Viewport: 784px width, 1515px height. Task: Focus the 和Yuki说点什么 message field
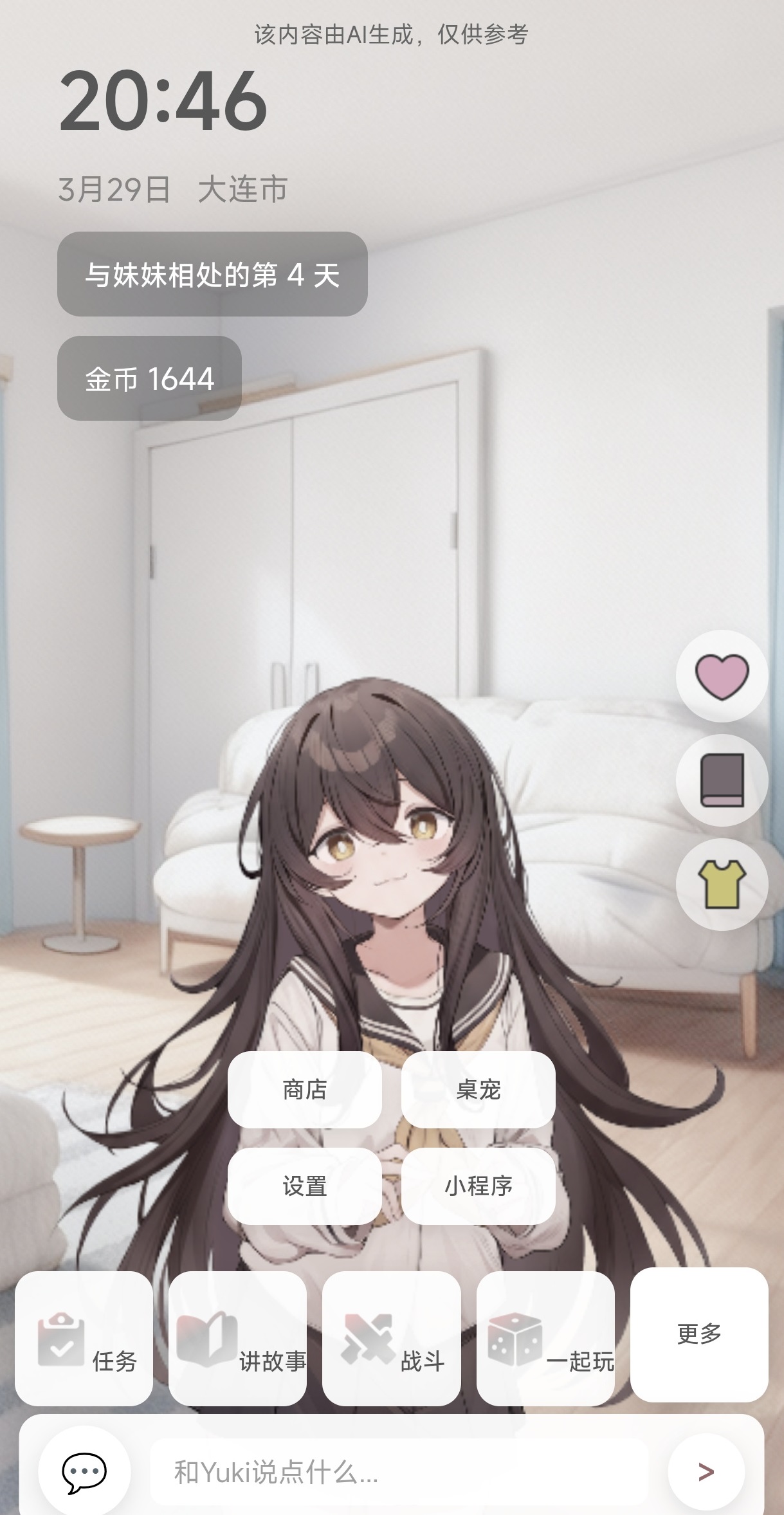(399, 1472)
